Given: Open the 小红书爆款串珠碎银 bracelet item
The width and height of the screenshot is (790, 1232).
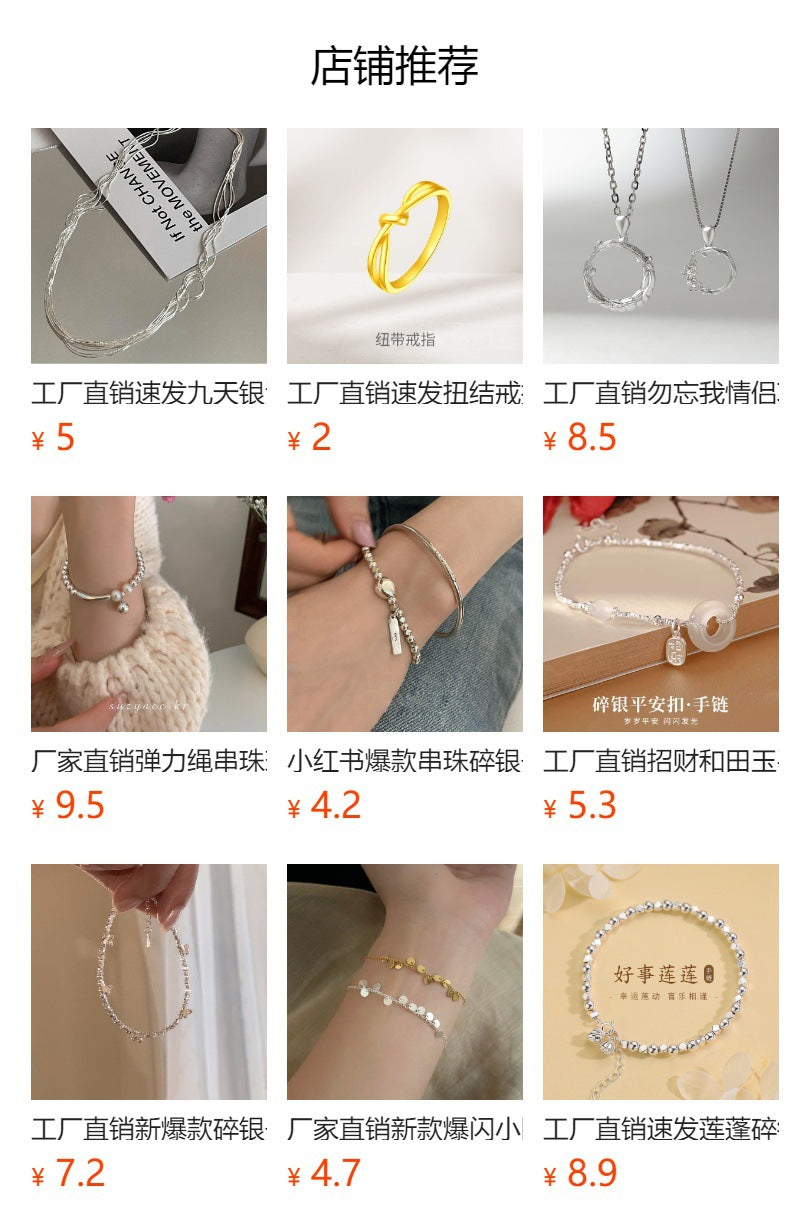Looking at the screenshot, I should coord(405,614).
